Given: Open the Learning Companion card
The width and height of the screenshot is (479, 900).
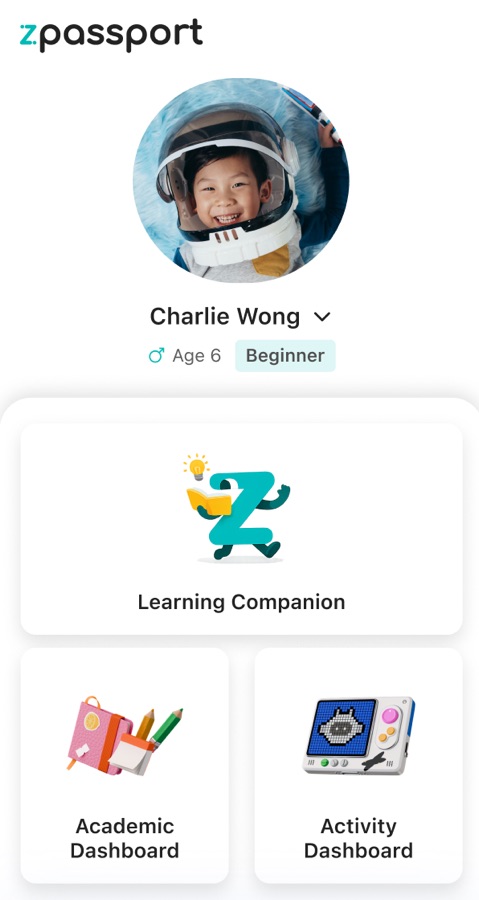Looking at the screenshot, I should (241, 529).
